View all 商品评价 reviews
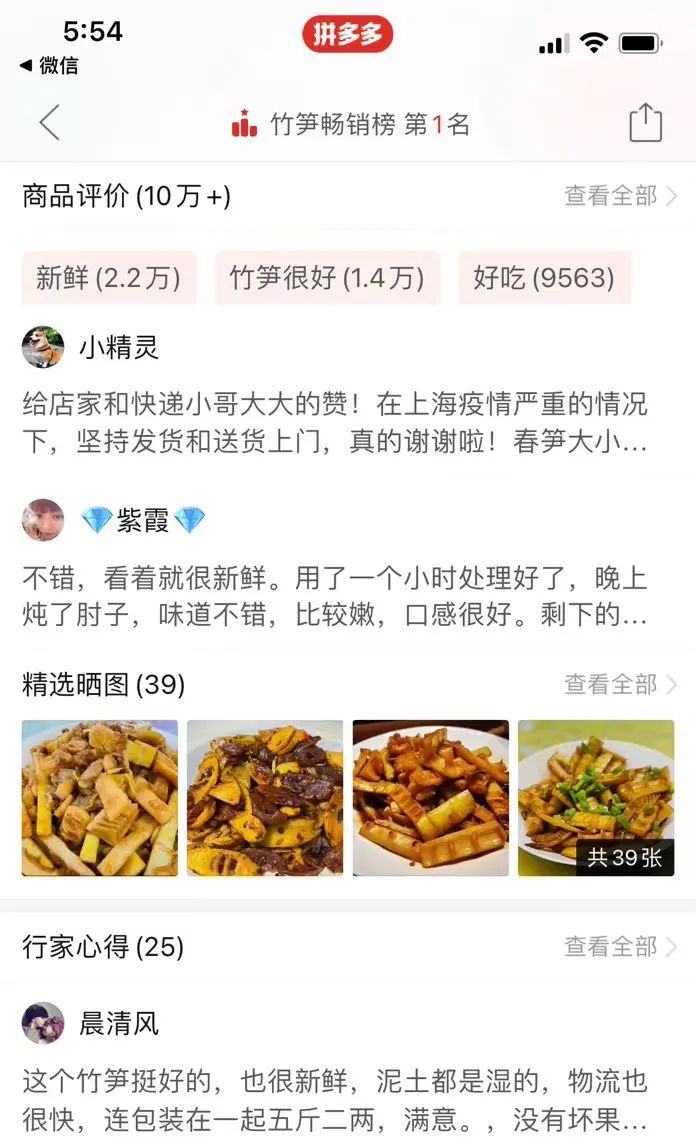The width and height of the screenshot is (696, 1141). (620, 196)
